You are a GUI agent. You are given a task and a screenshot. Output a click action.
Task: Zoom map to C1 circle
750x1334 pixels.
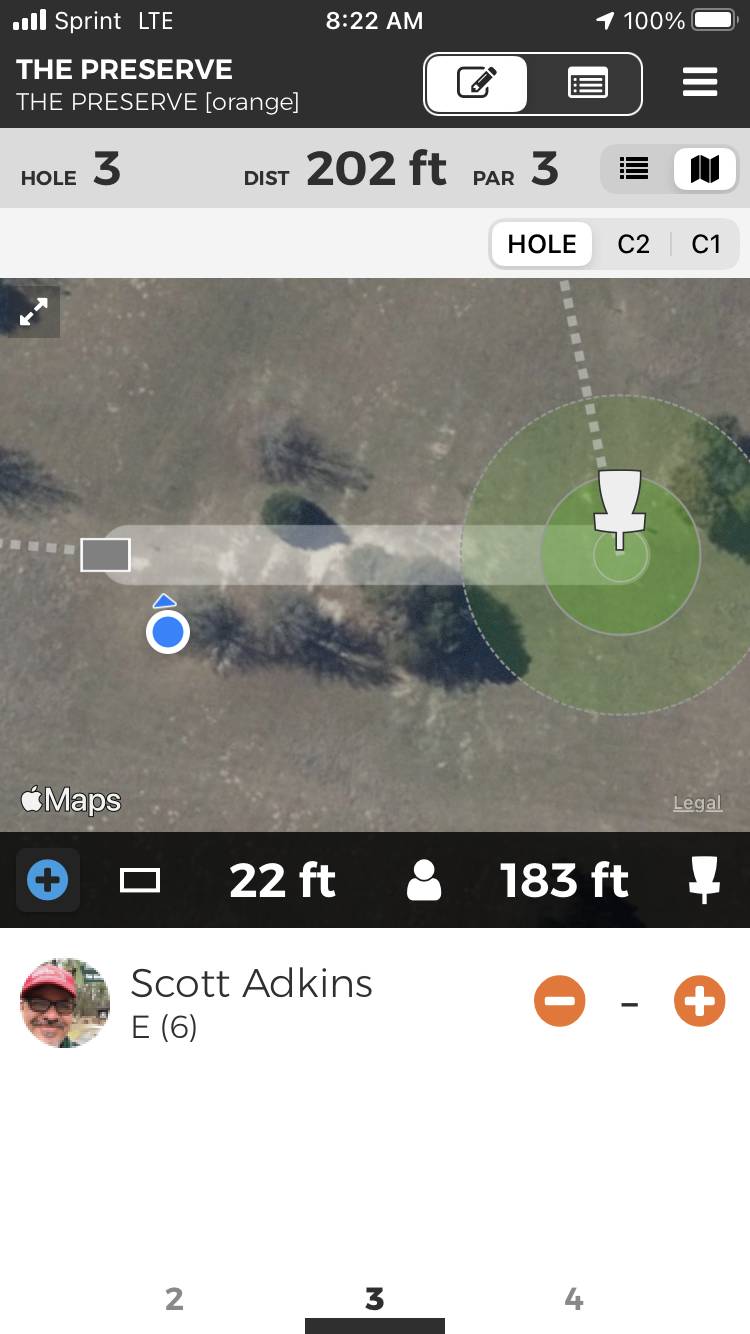[705, 244]
